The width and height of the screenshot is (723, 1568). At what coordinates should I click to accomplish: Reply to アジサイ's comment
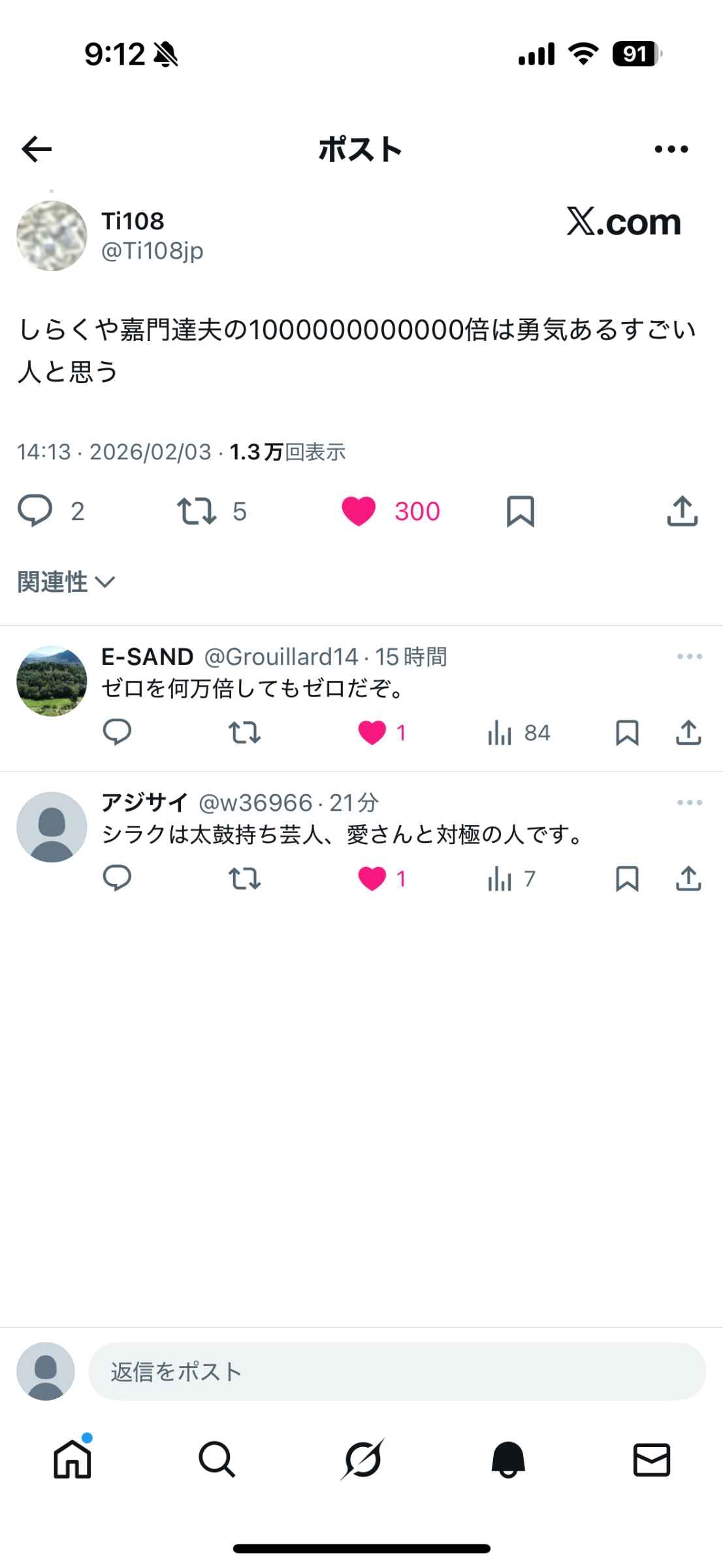(x=118, y=879)
